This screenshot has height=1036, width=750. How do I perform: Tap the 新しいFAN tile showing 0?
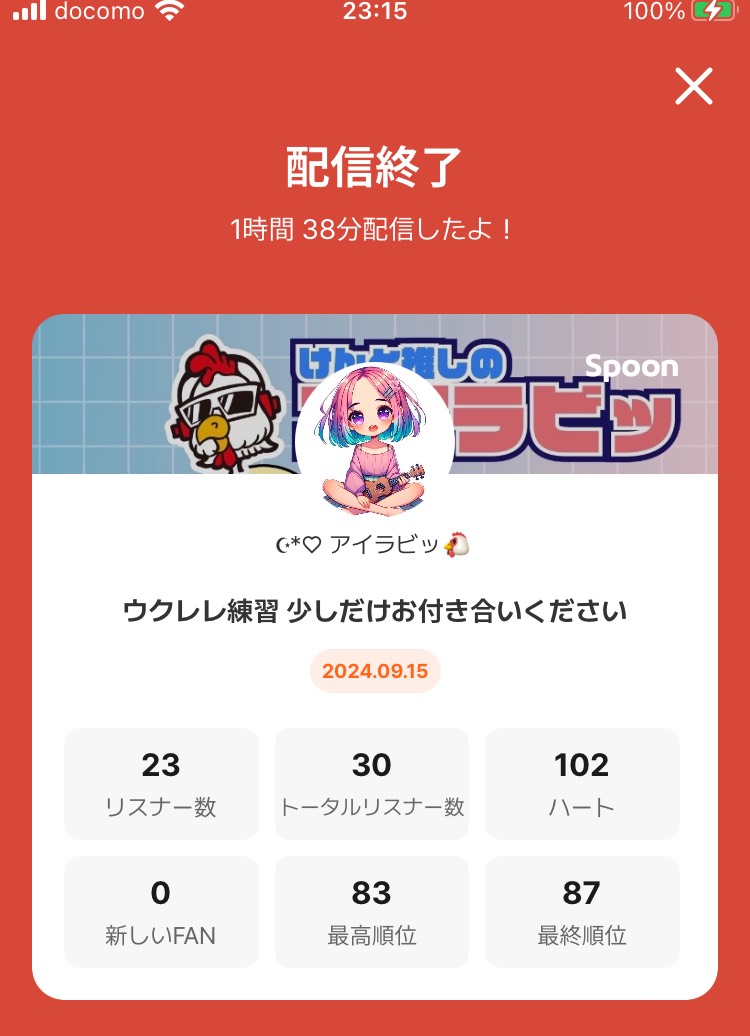(161, 911)
